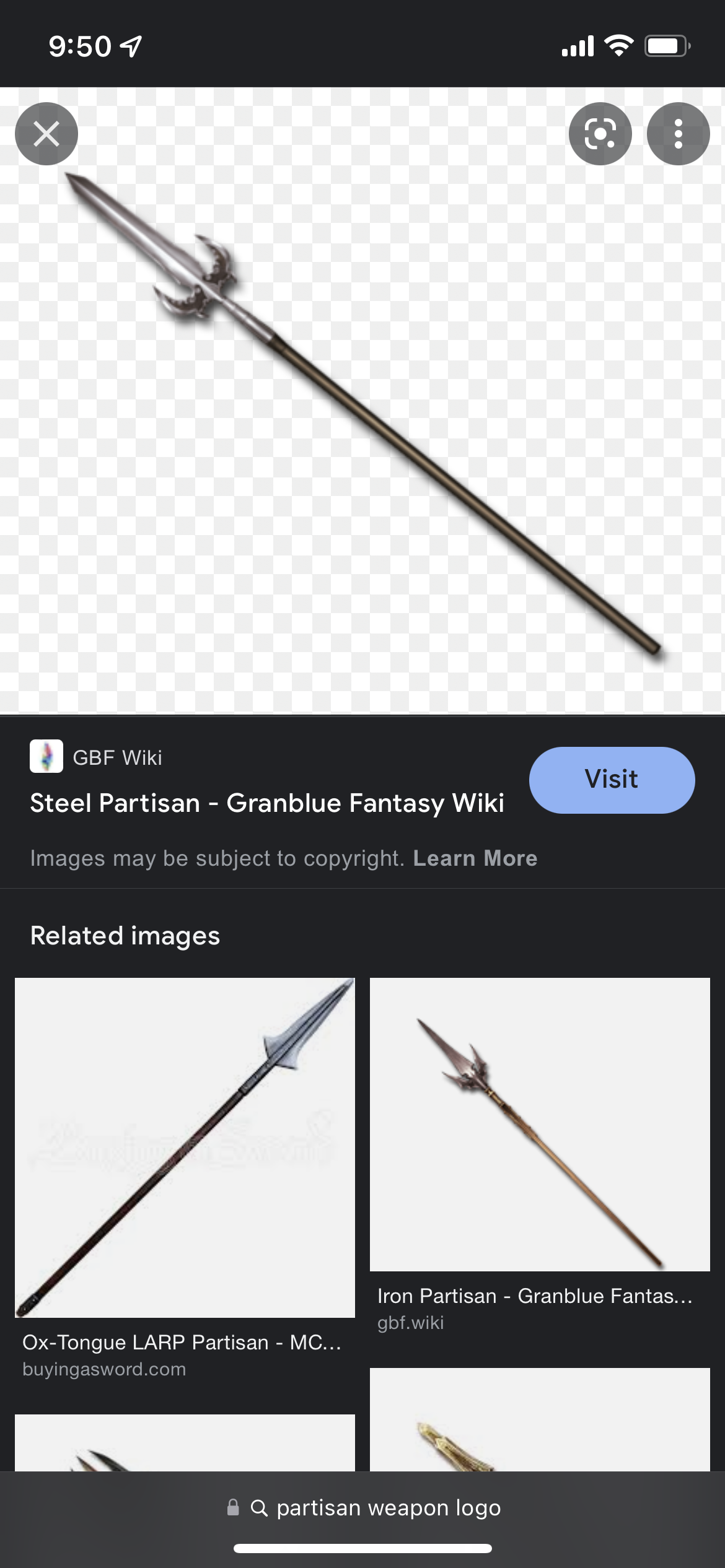
Task: Search this image with Google Lens
Action: (x=600, y=134)
